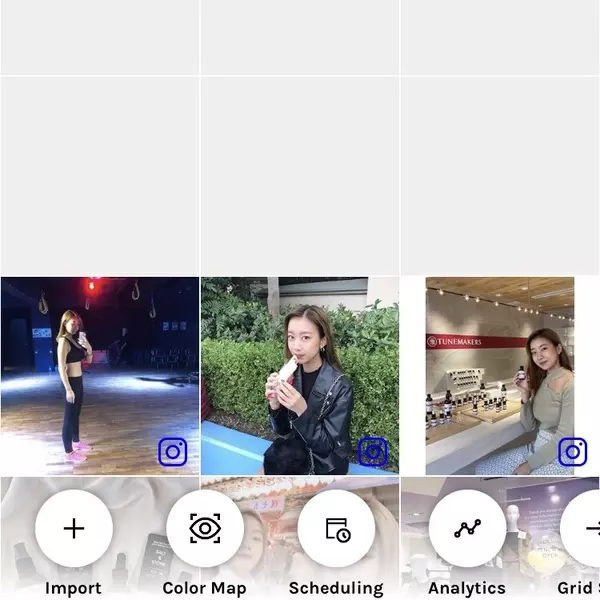Open the Color Map view
The width and height of the screenshot is (600, 600).
tap(205, 528)
